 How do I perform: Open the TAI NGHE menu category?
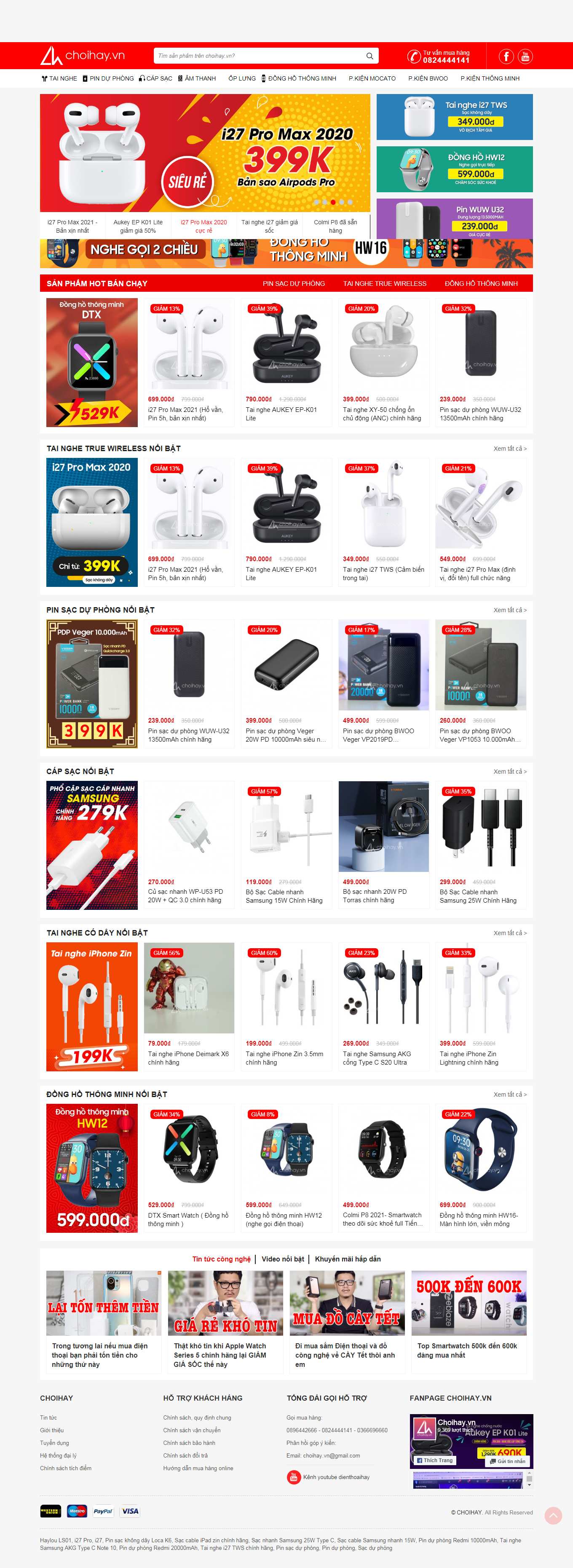click(x=59, y=78)
